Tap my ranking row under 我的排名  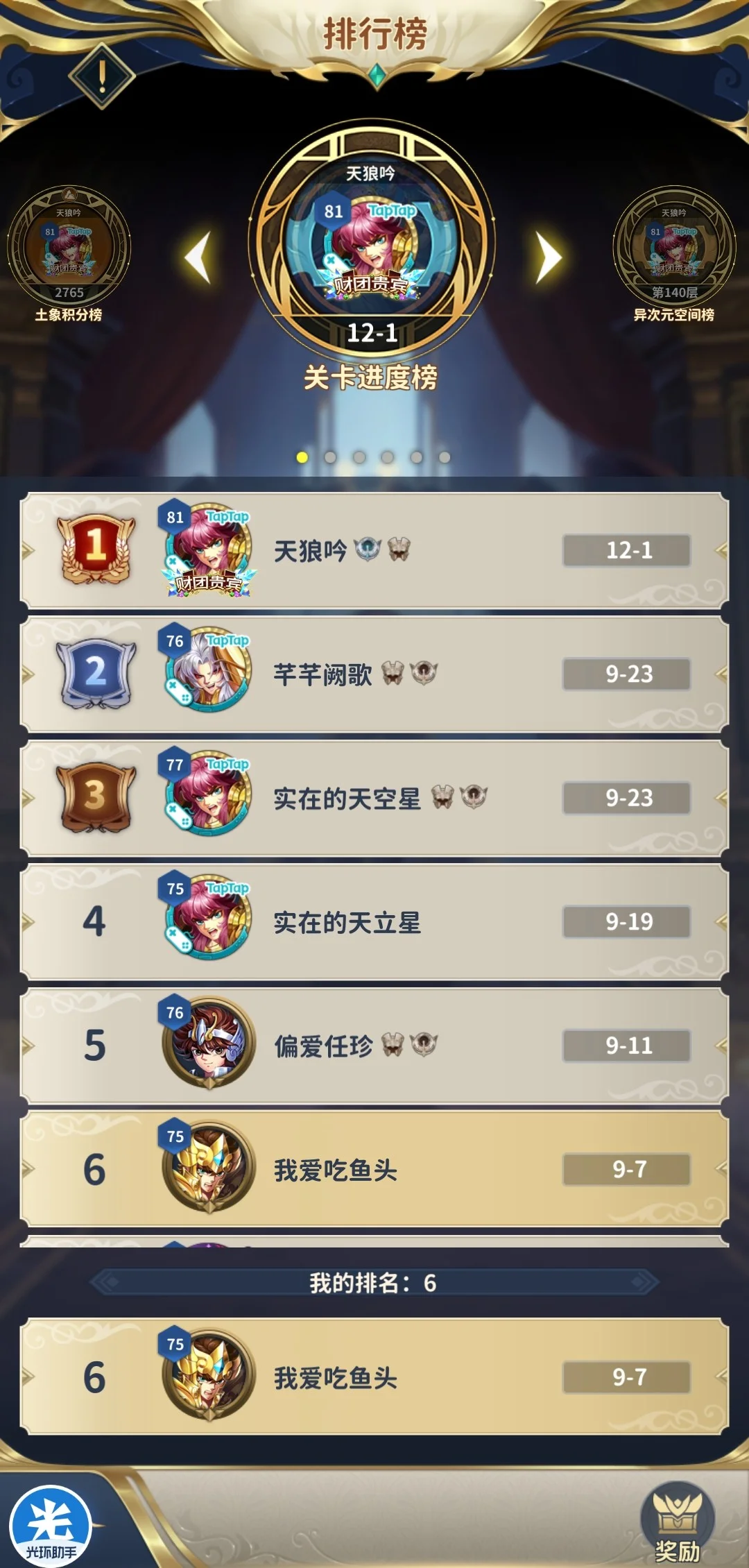pos(374,1377)
